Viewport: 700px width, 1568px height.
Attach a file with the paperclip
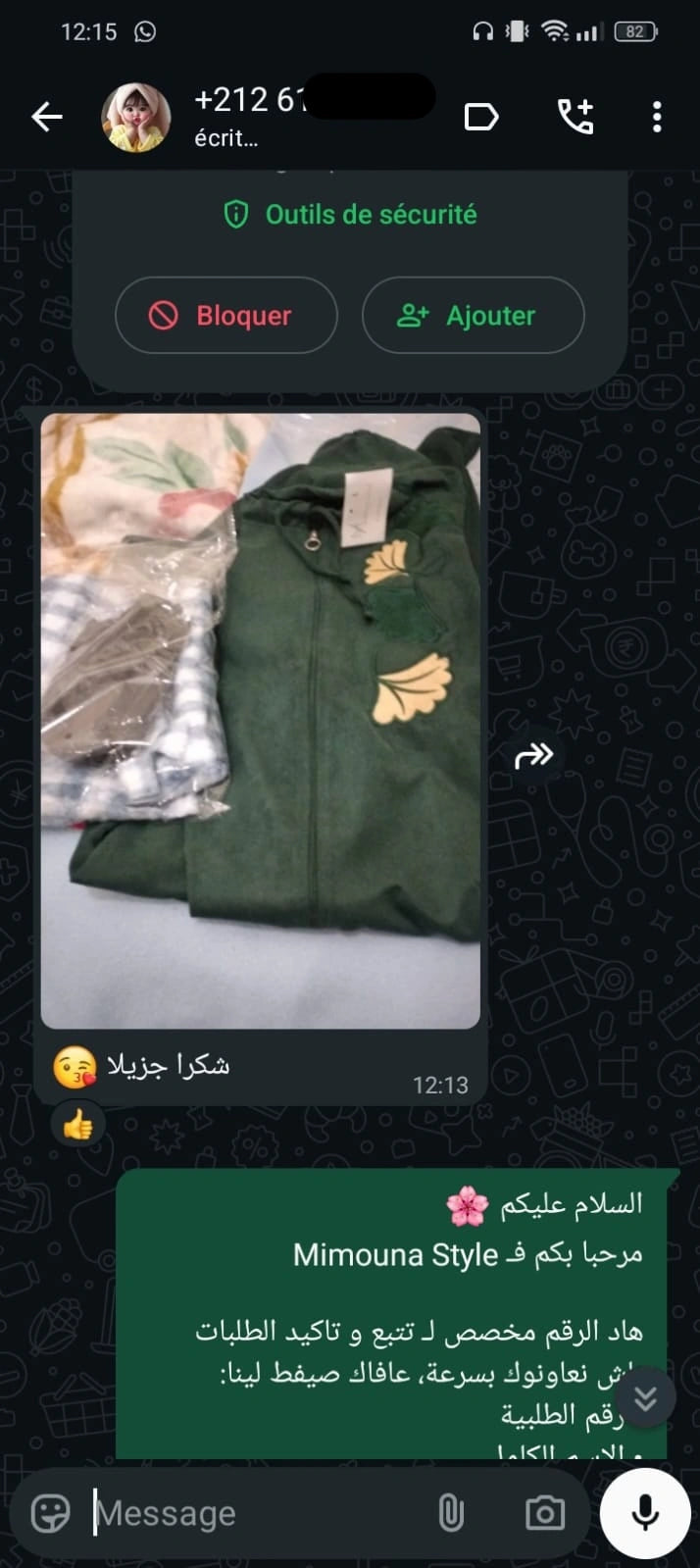tap(450, 1513)
